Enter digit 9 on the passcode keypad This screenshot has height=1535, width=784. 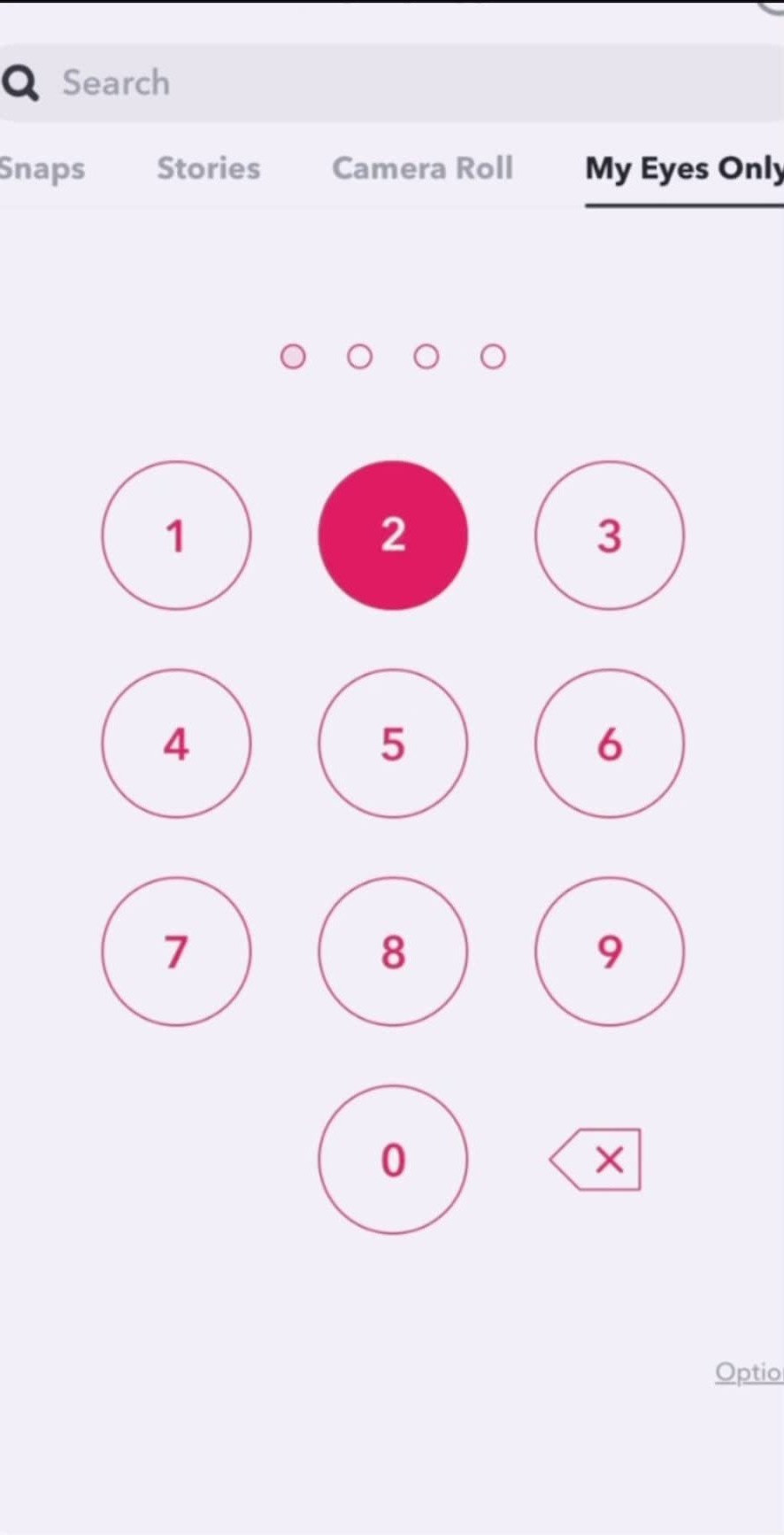coord(610,952)
